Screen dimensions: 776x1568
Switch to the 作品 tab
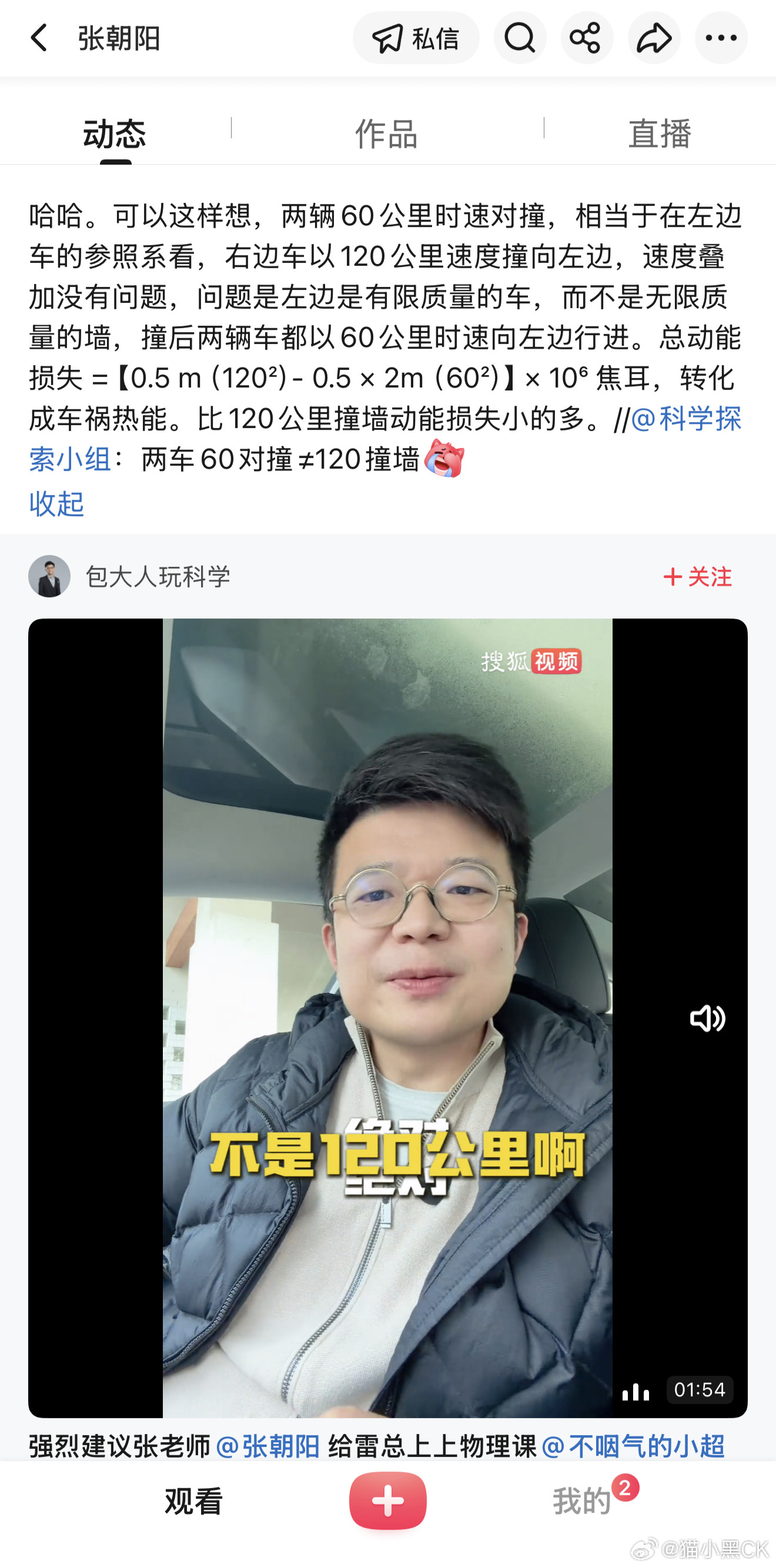click(387, 134)
